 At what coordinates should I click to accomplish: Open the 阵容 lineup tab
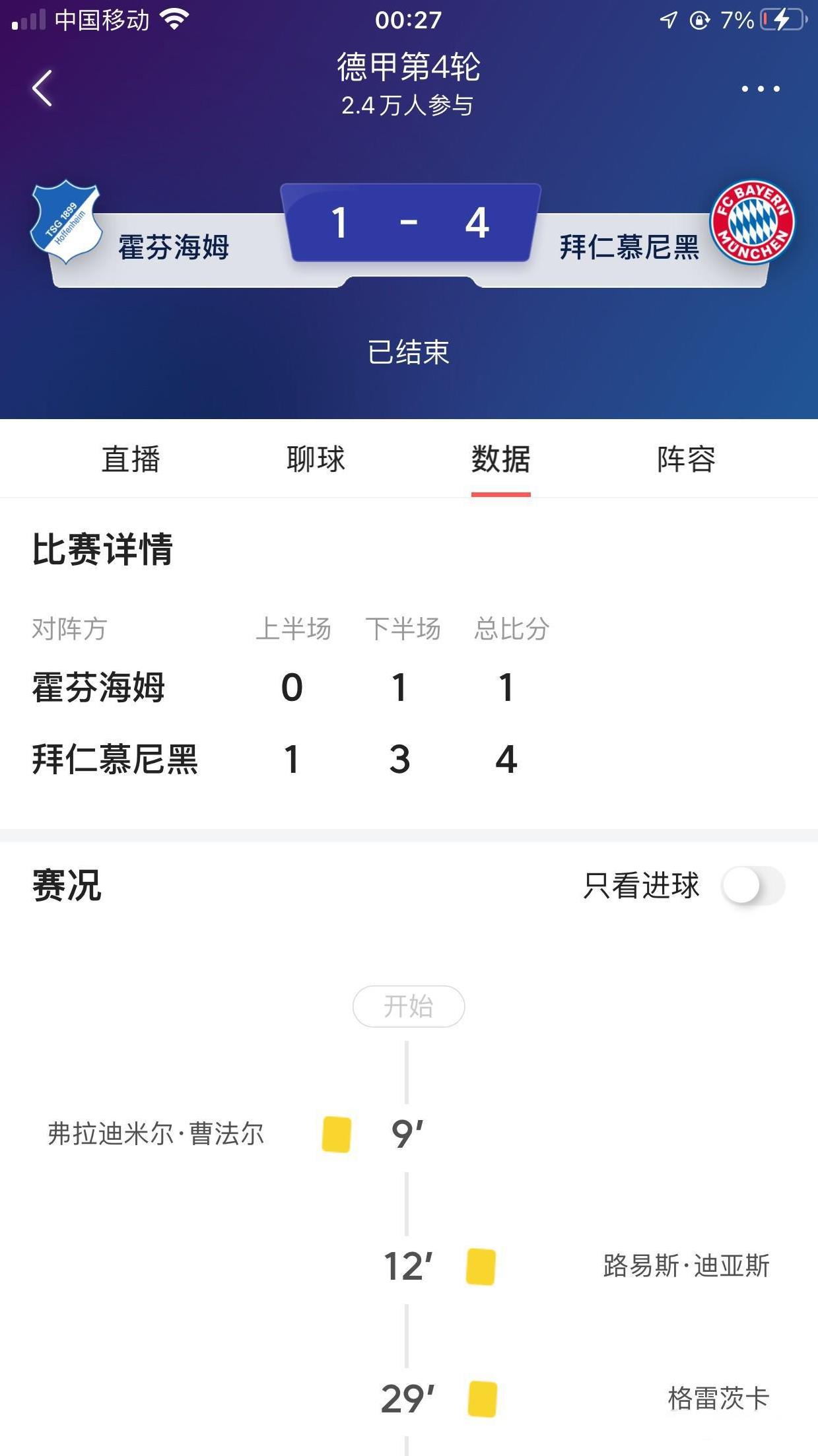click(x=686, y=459)
